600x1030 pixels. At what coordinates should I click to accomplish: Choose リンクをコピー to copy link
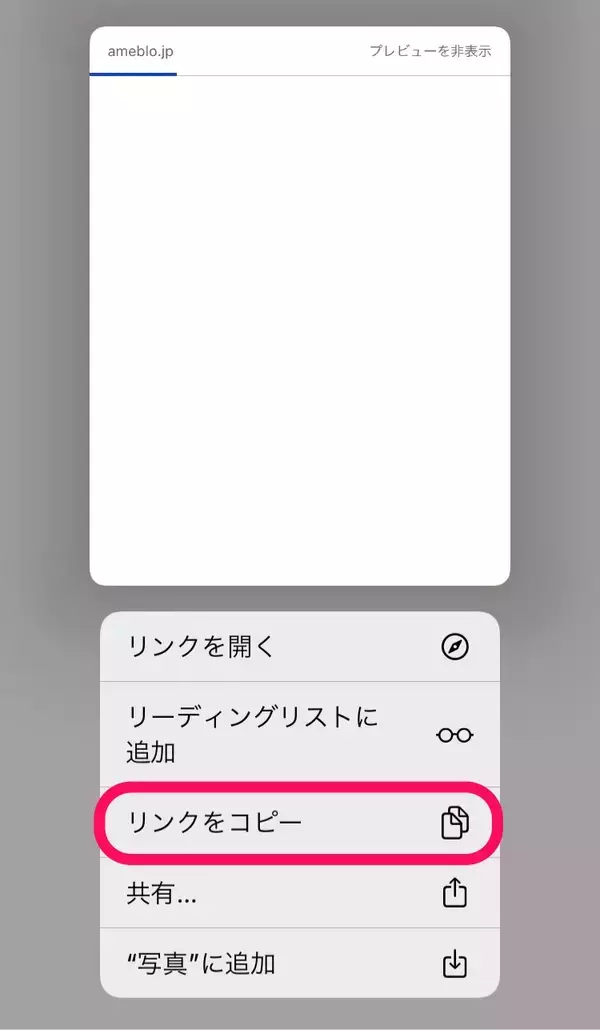click(300, 823)
